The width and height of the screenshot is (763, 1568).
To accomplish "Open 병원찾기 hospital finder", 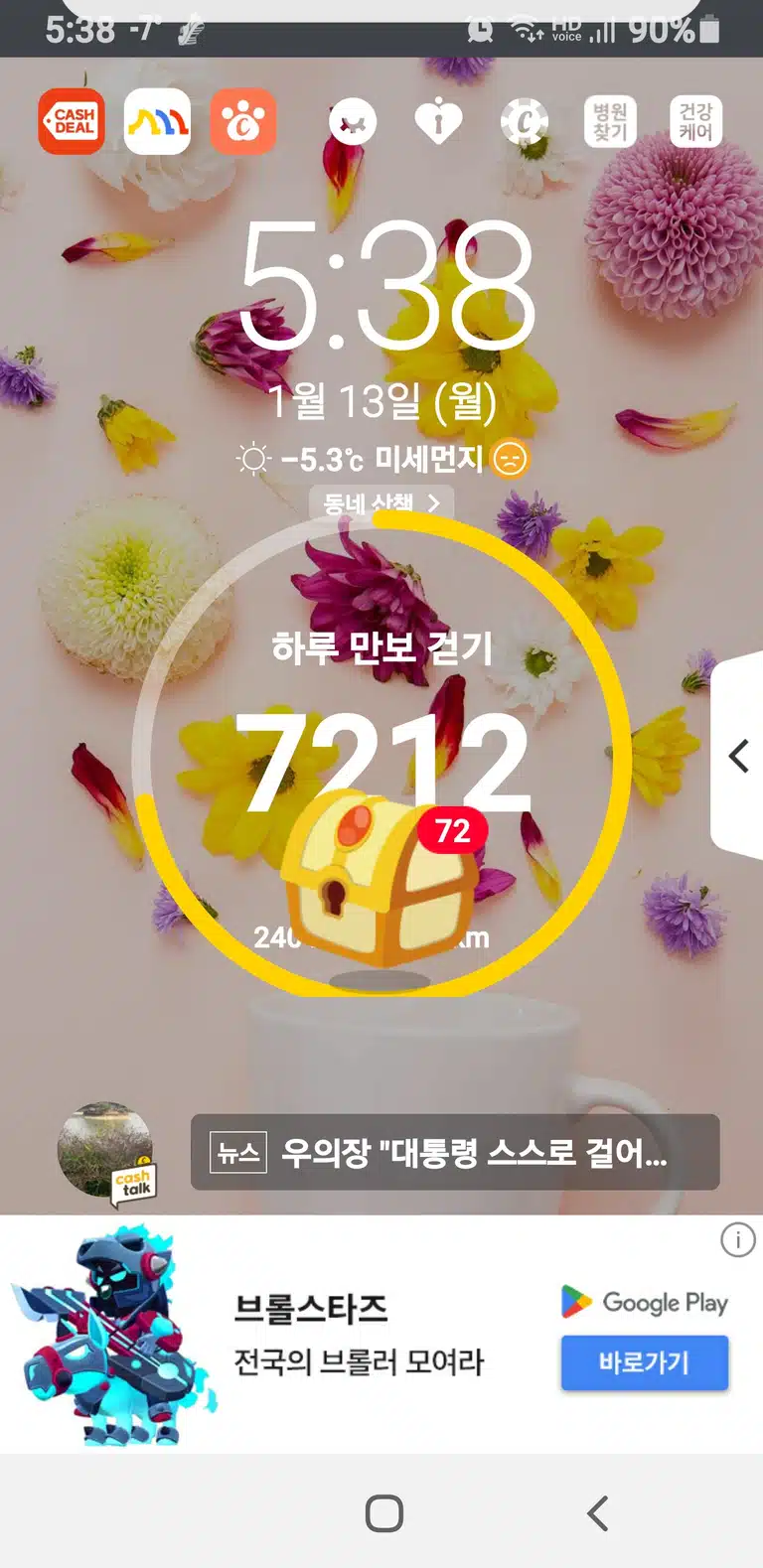I will coord(610,122).
